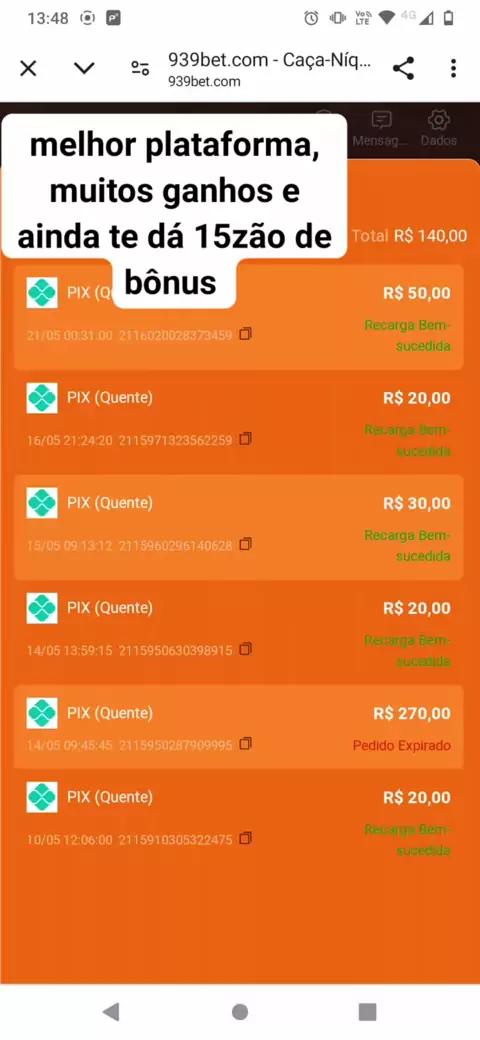Share the 939bet.com page
The height and width of the screenshot is (1040, 480).
[403, 68]
